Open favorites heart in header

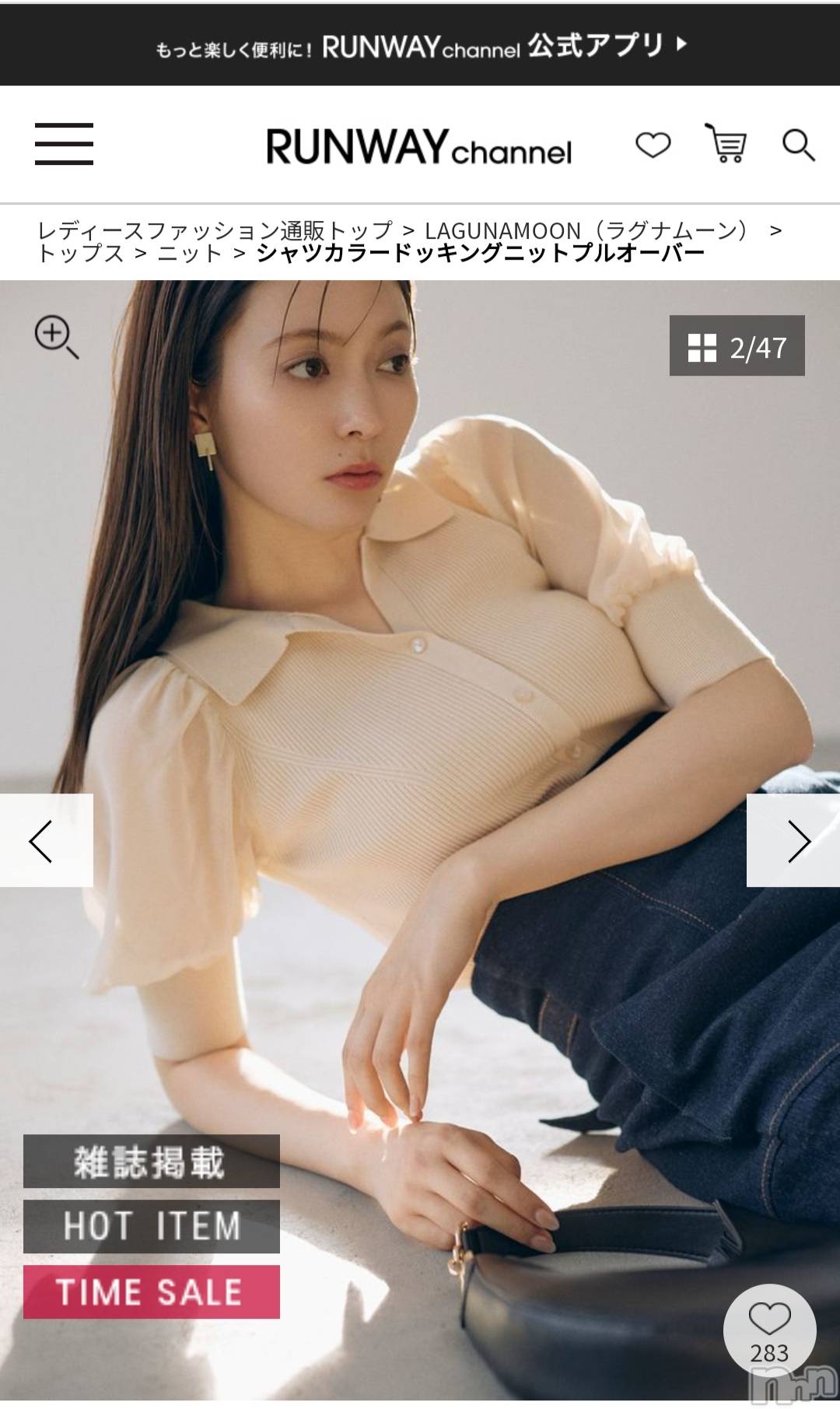pos(653,145)
